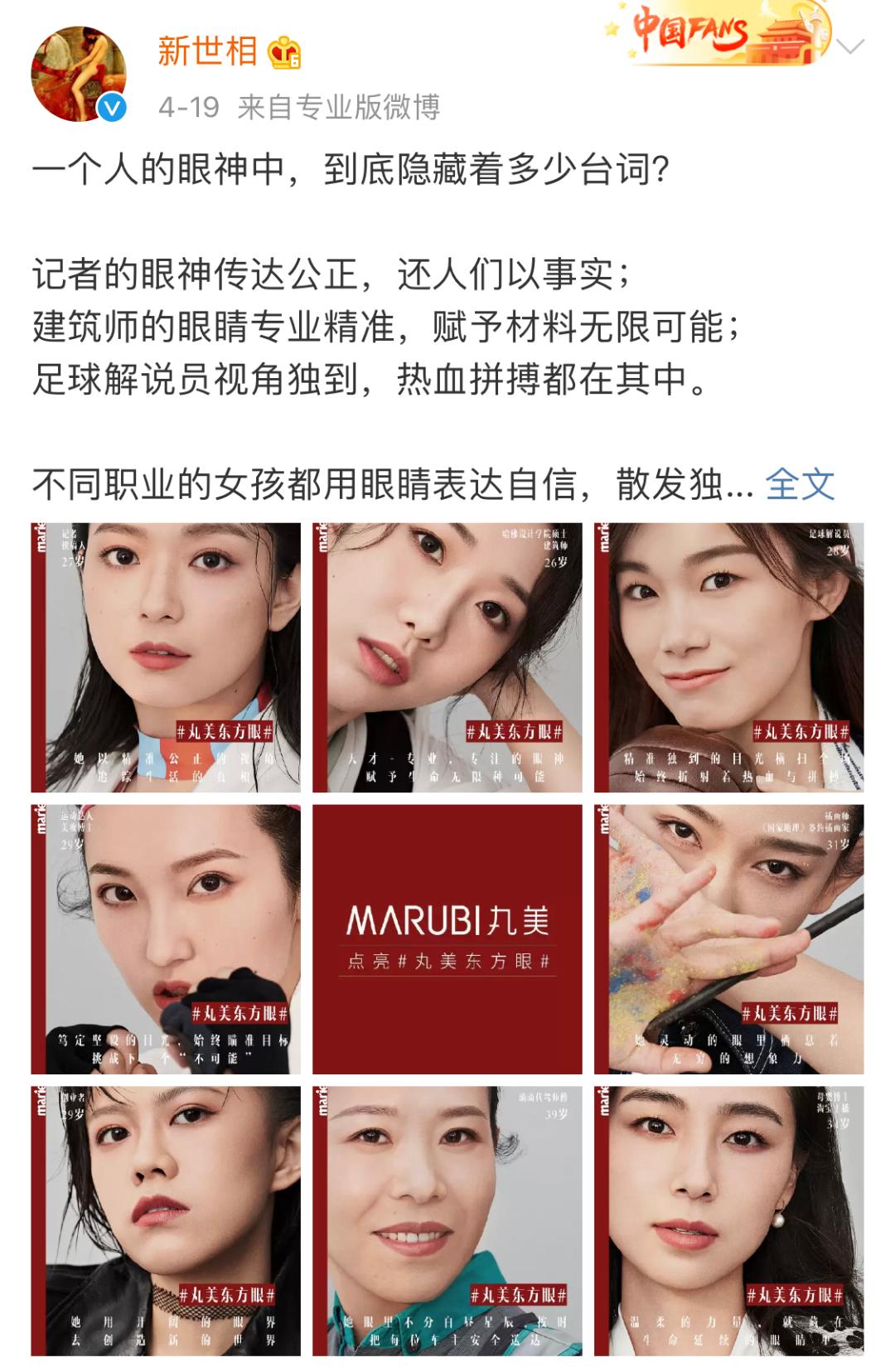Open the 运动达人 29岁 photo
The image size is (895, 1372).
[x=166, y=939]
